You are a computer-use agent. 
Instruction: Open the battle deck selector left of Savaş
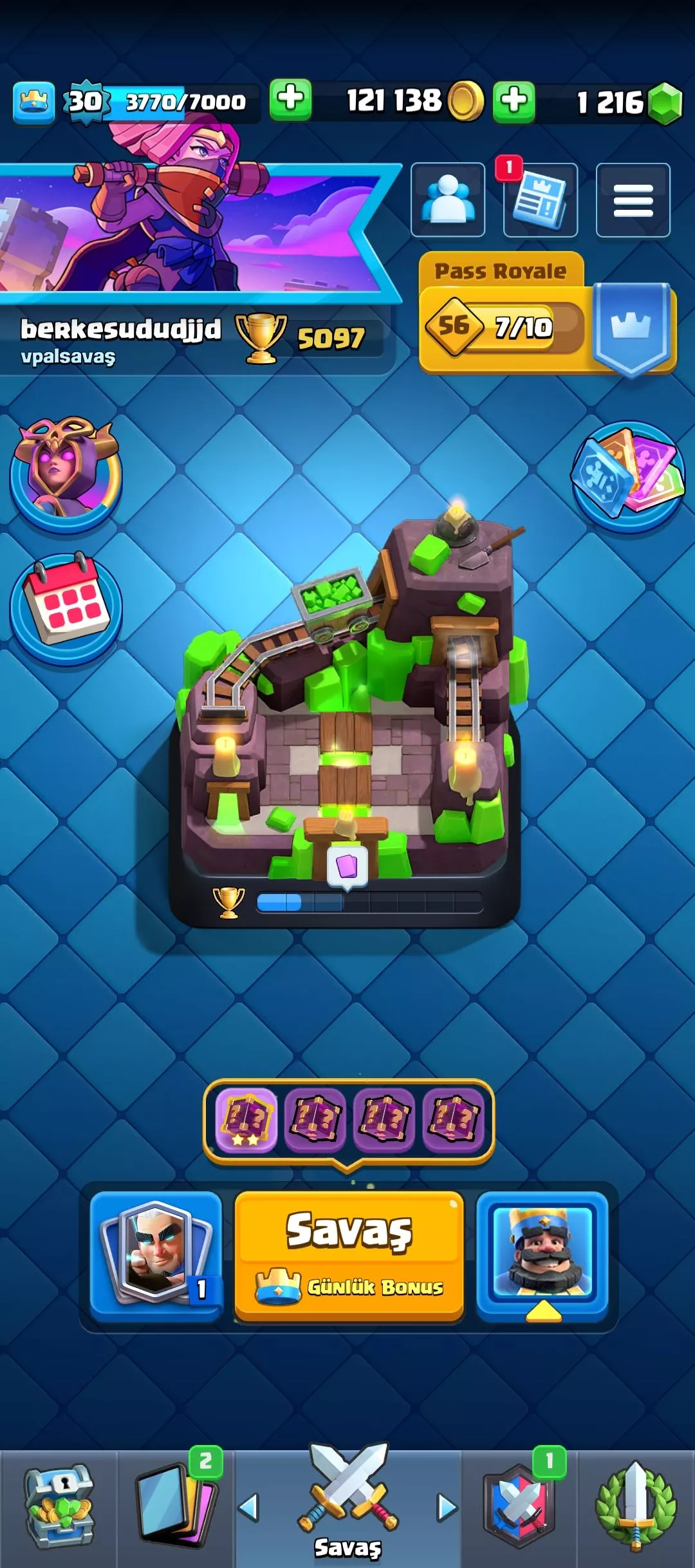coord(156,1256)
